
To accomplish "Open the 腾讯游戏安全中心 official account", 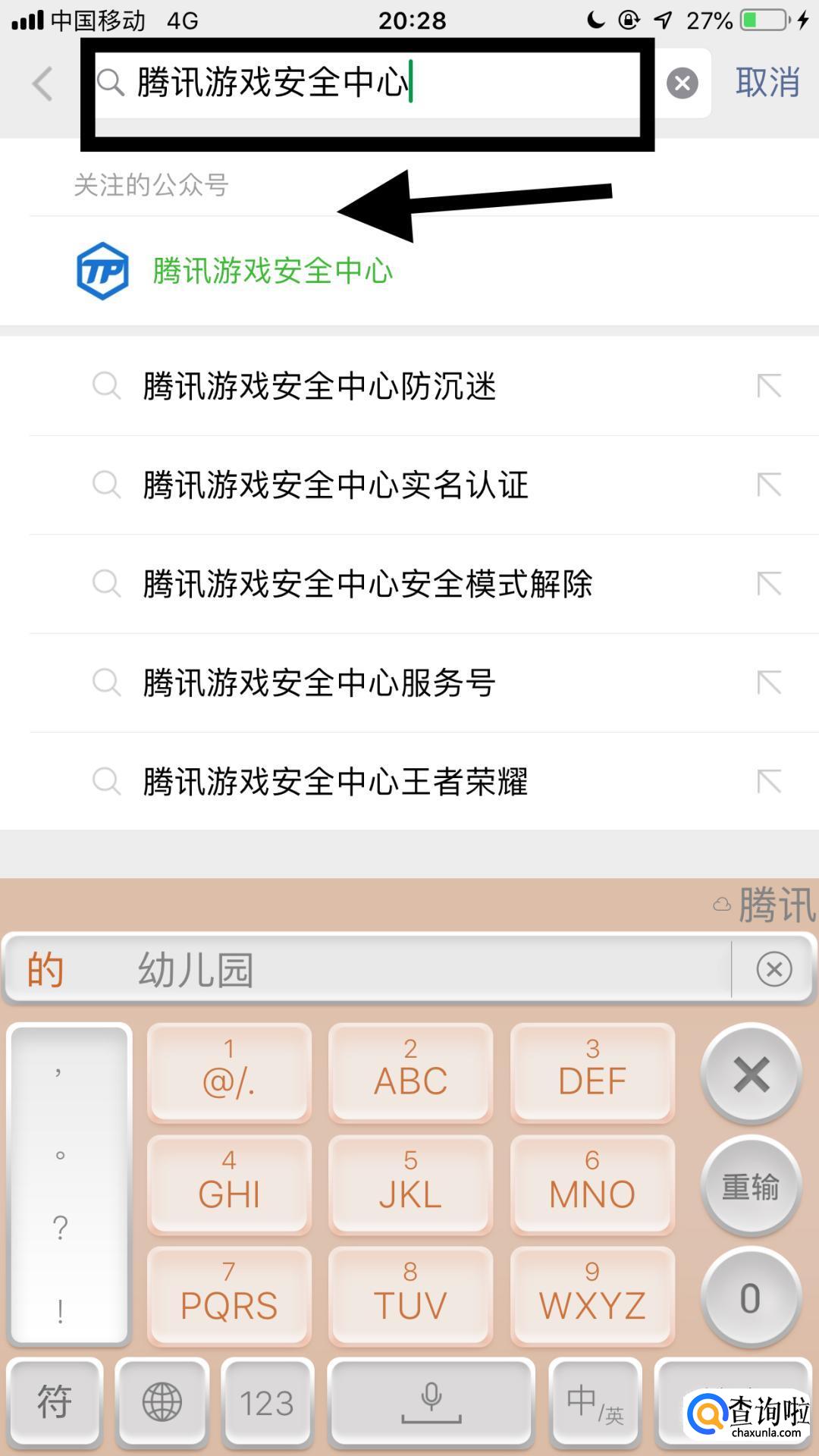I will (271, 271).
